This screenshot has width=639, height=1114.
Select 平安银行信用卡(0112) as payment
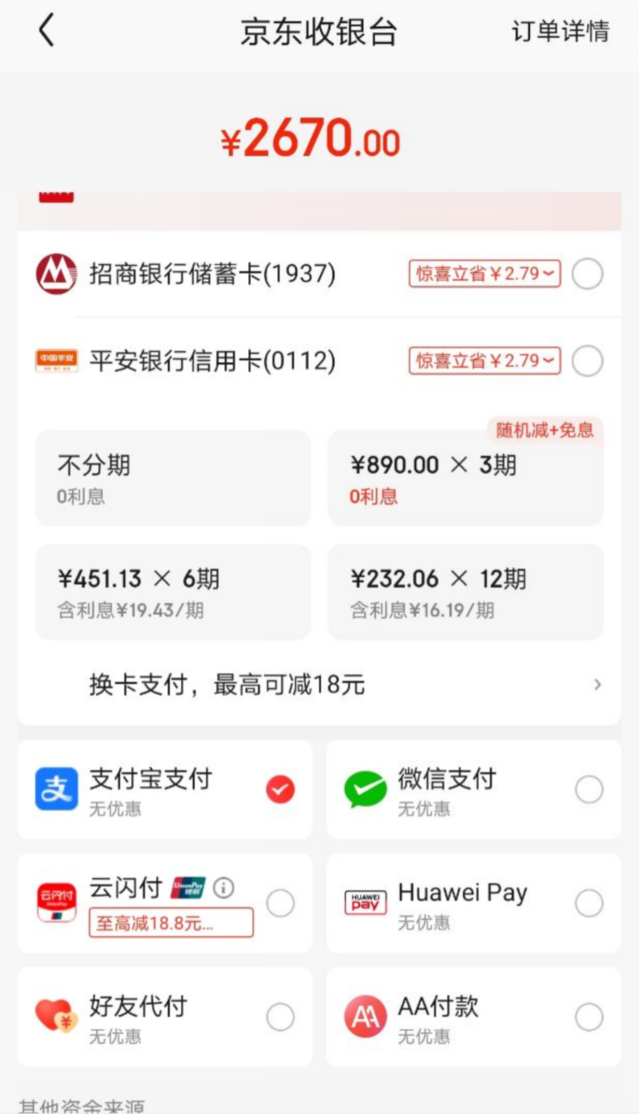tap(319, 361)
